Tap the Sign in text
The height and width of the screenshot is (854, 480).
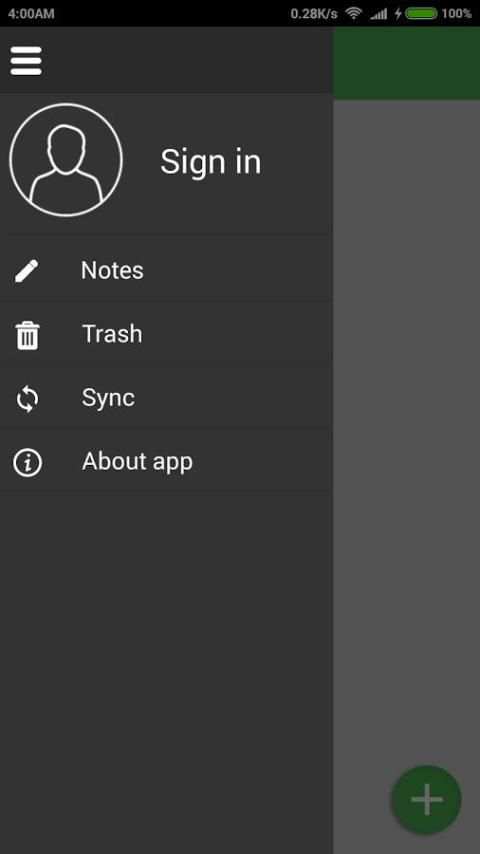[210, 162]
